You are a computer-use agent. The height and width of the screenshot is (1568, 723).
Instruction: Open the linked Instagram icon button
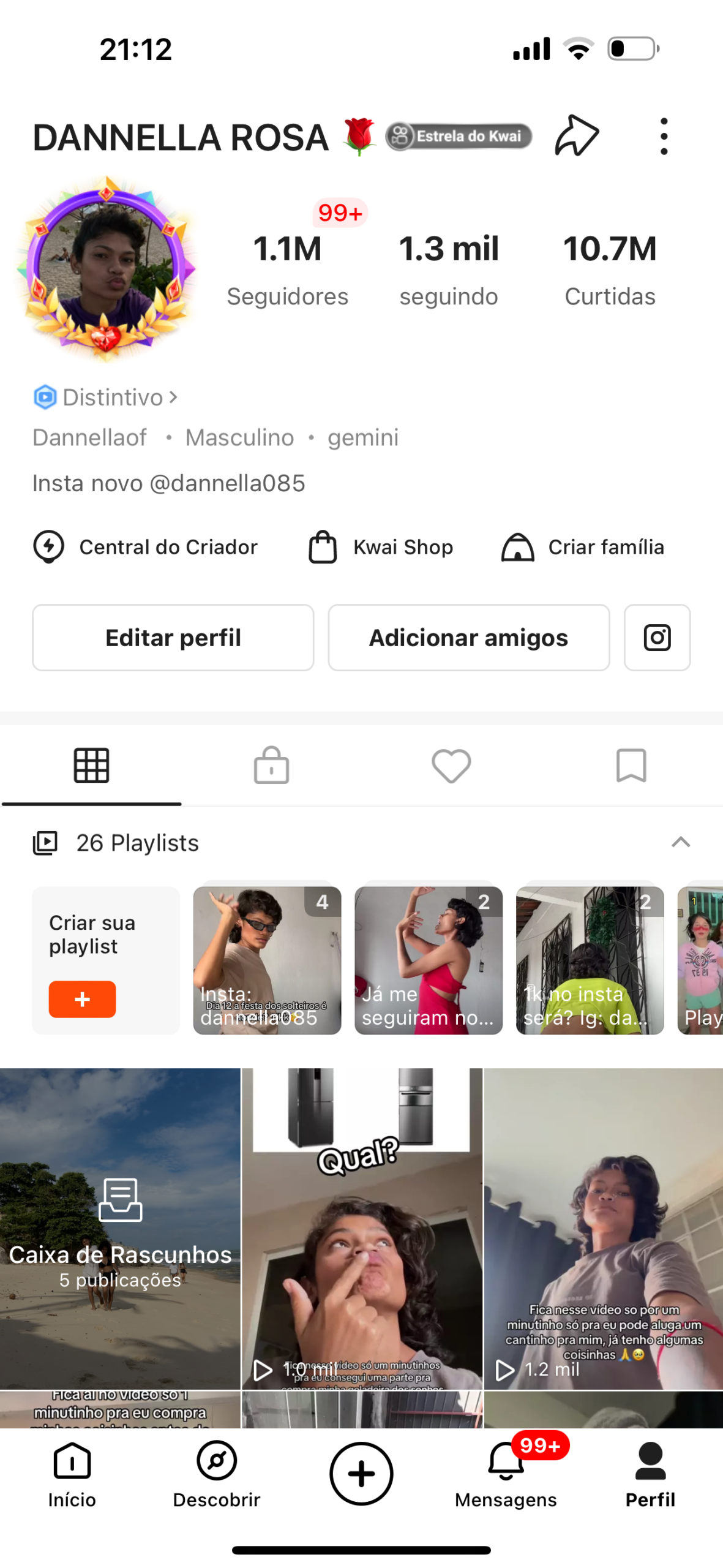pos(657,638)
